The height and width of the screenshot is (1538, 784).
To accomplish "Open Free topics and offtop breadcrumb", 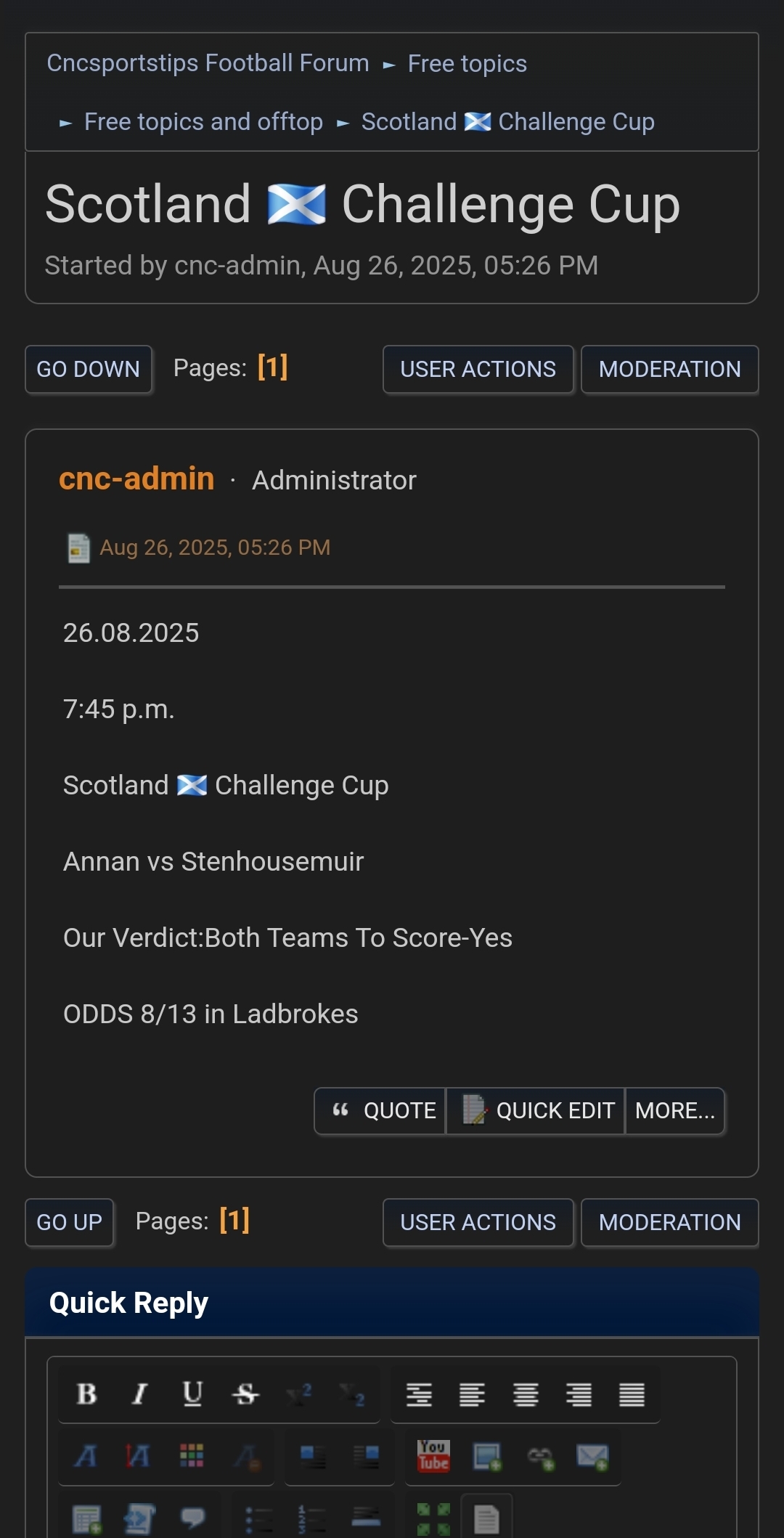I will 203,122.
